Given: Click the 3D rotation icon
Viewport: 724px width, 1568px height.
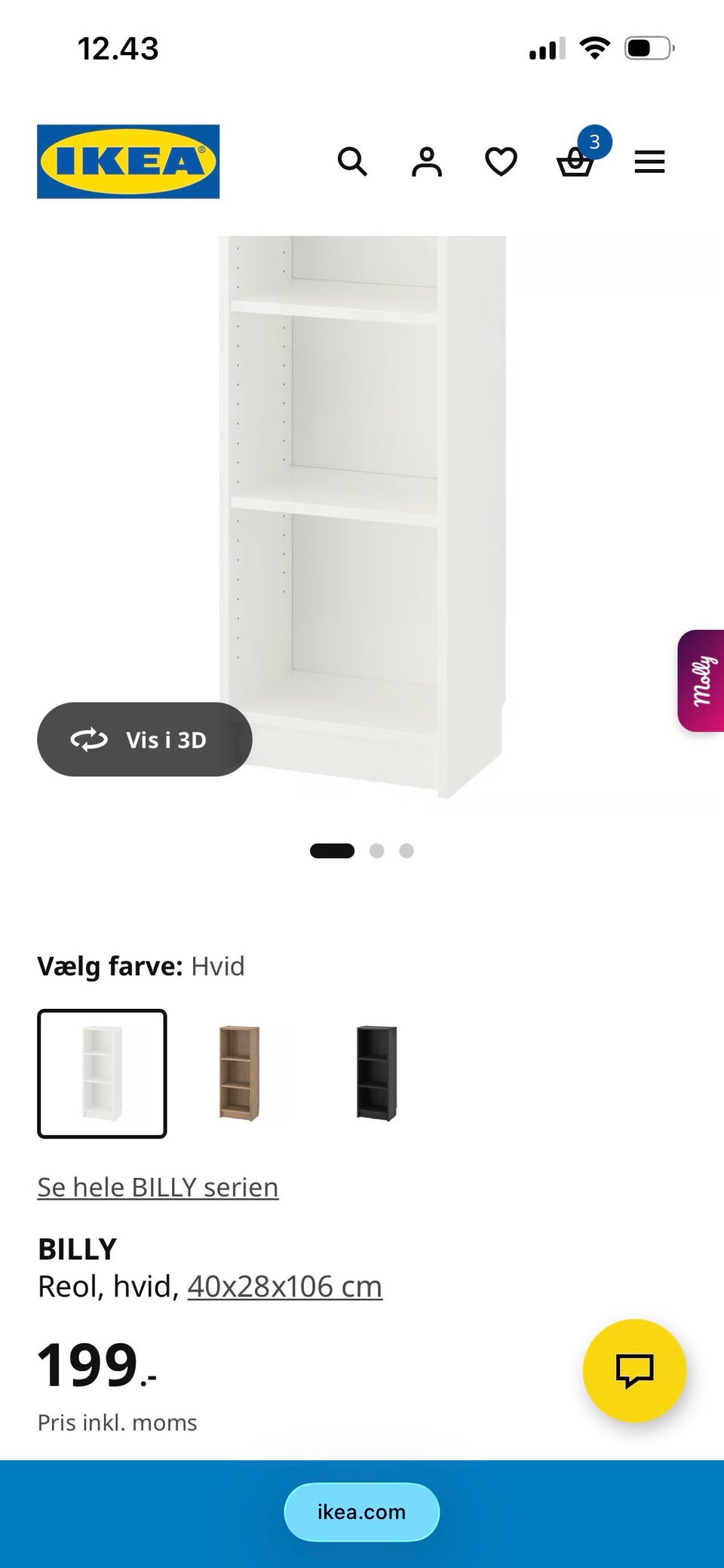Looking at the screenshot, I should (90, 739).
